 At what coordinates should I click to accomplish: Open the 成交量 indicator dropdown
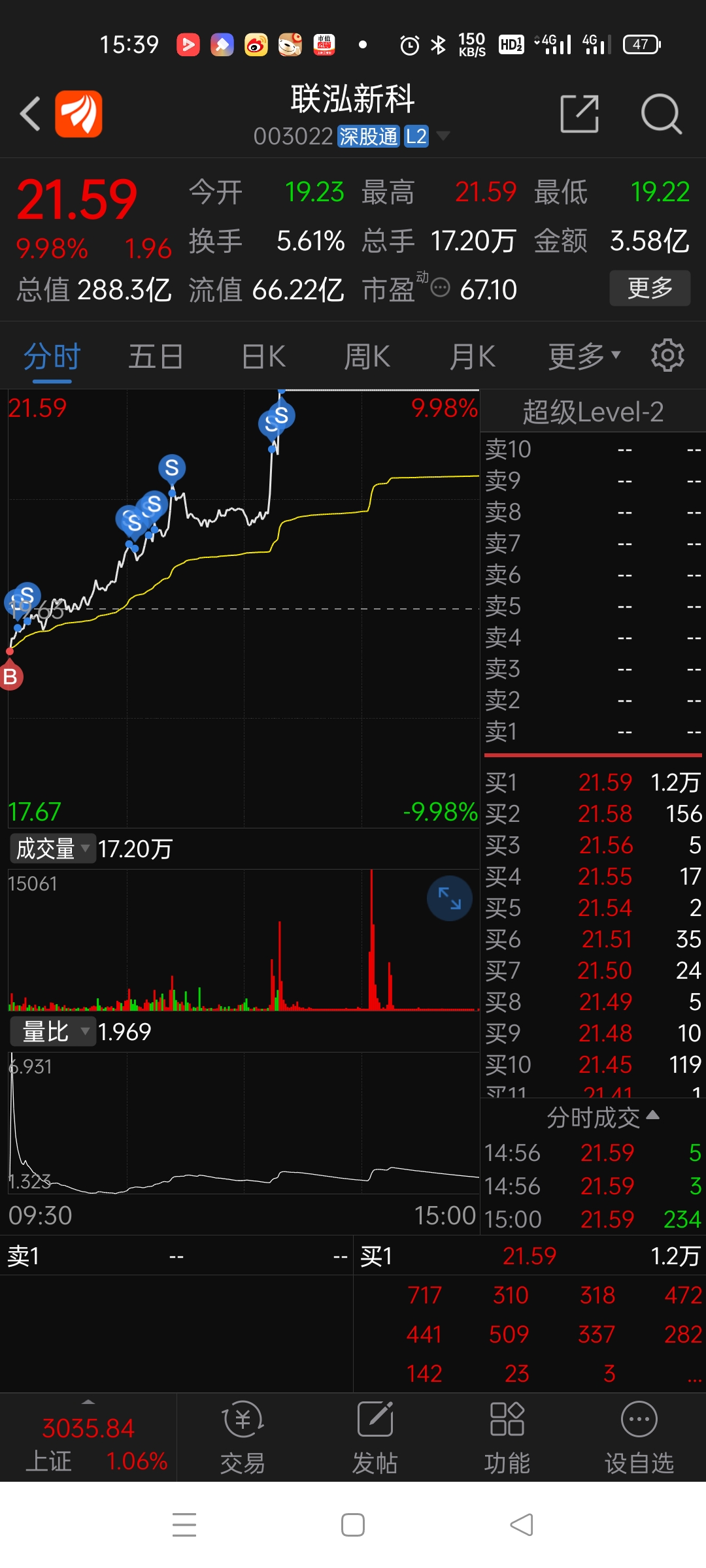click(52, 848)
